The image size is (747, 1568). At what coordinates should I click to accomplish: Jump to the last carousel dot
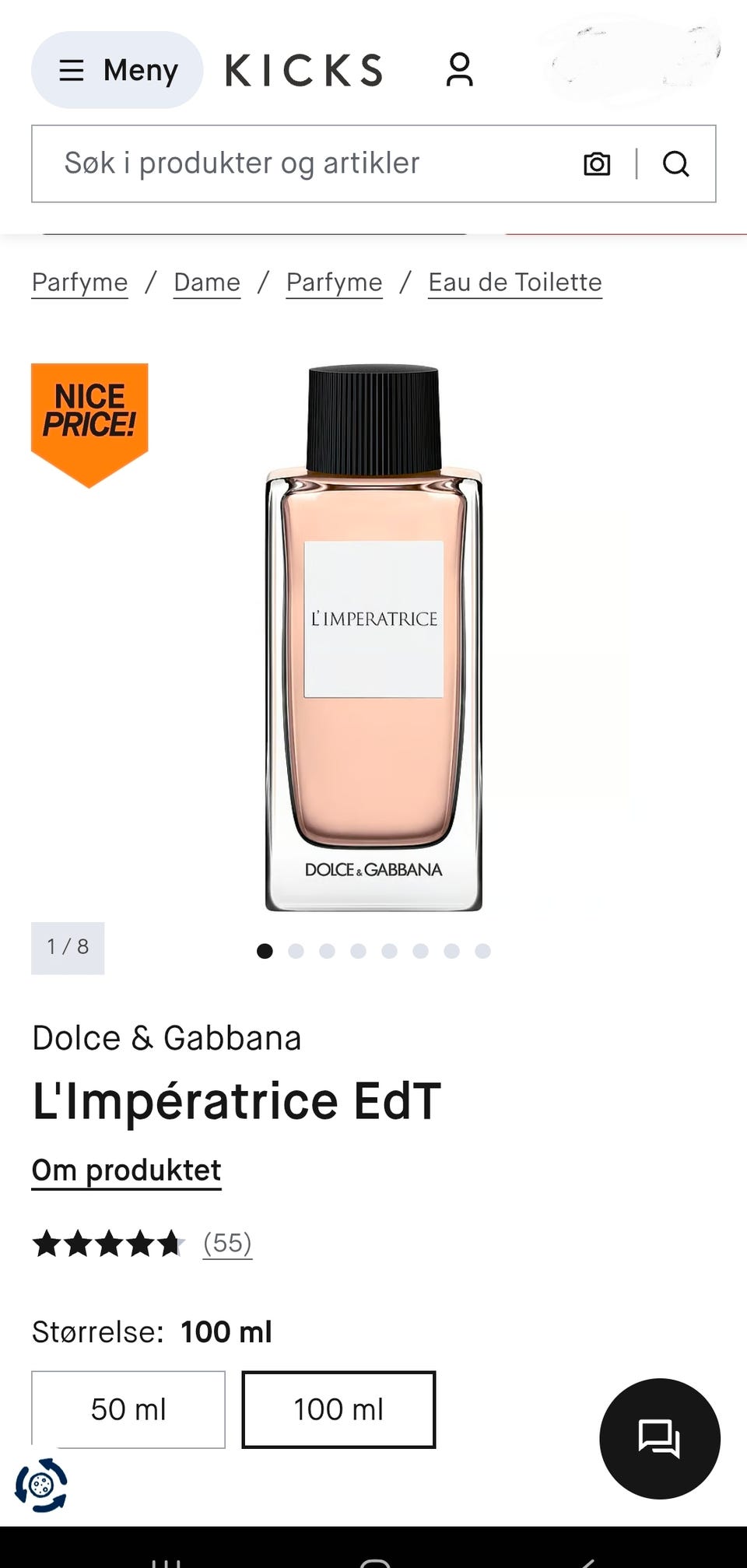coord(482,951)
